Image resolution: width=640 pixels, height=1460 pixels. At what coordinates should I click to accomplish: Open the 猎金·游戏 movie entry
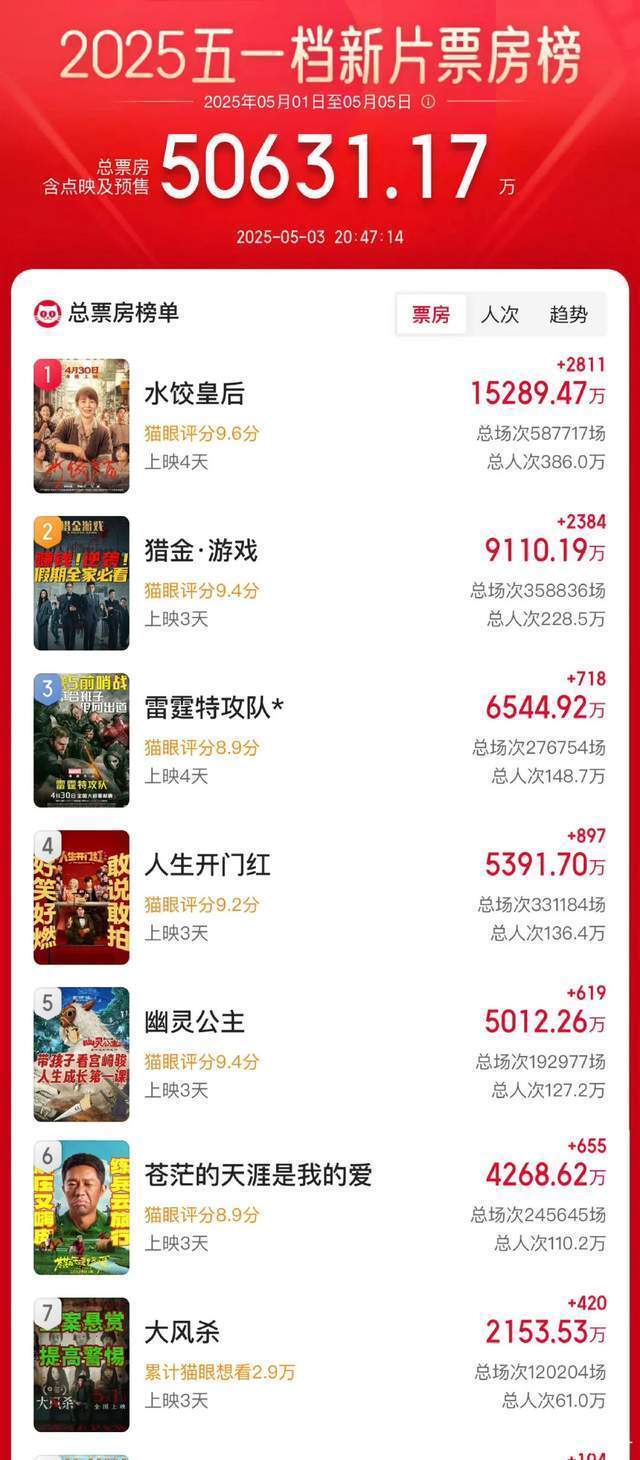tap(201, 551)
